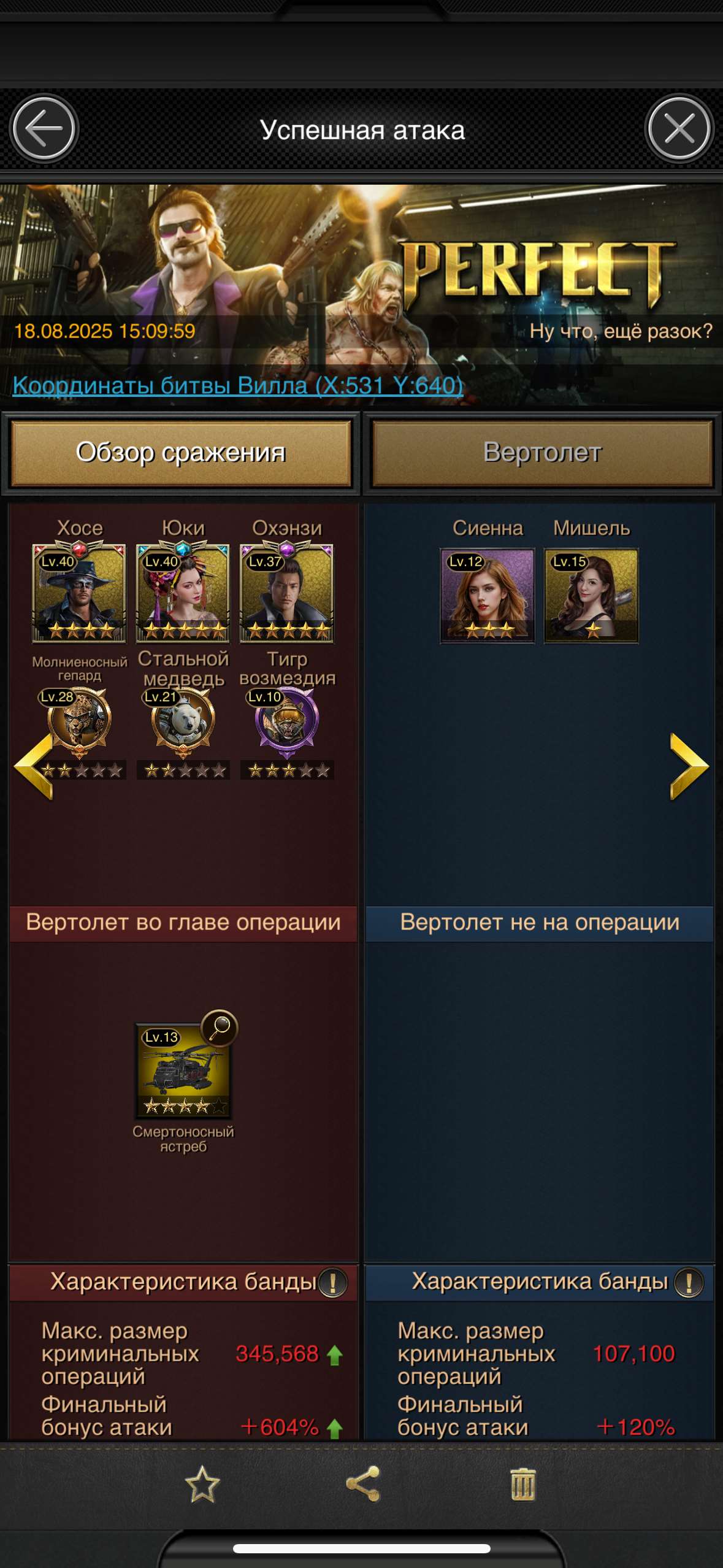The image size is (723, 1568).
Task: Go to the next page with the right arrow
Action: pos(689,766)
